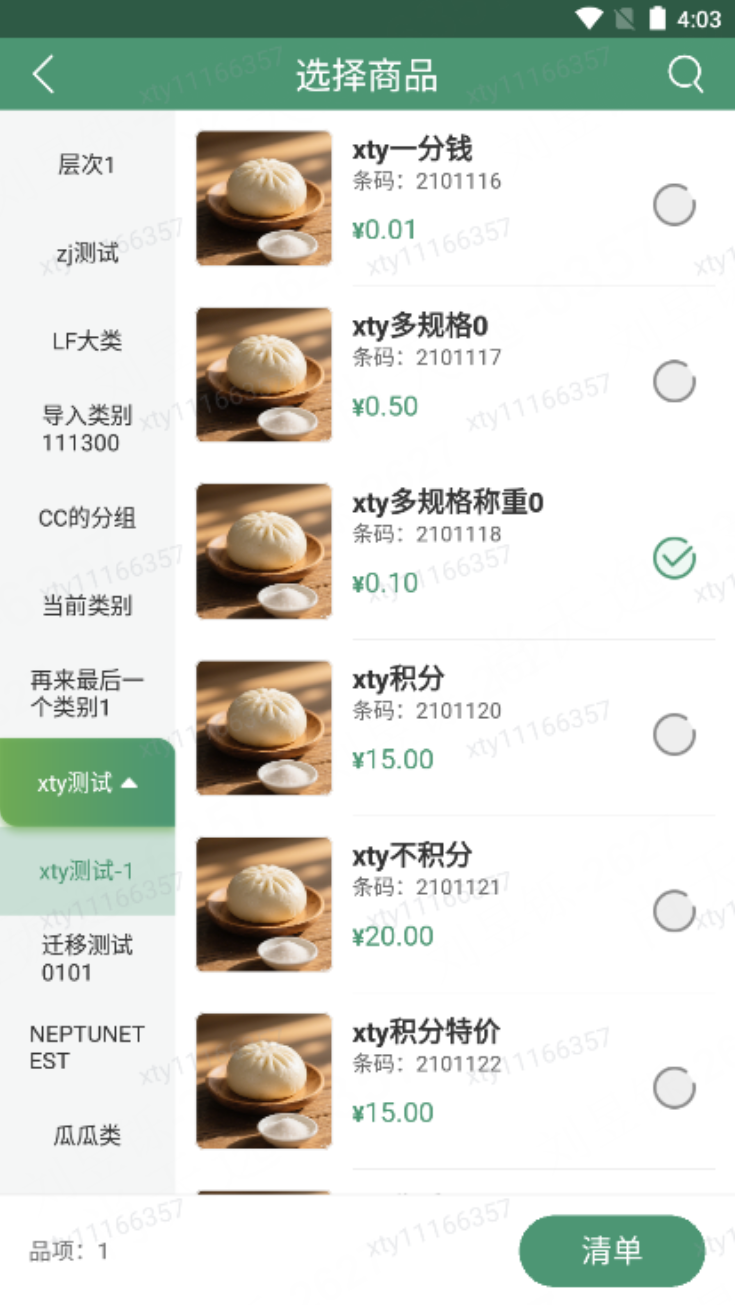Select the xty测试-1 subcategory
The width and height of the screenshot is (735, 1305).
(87, 871)
